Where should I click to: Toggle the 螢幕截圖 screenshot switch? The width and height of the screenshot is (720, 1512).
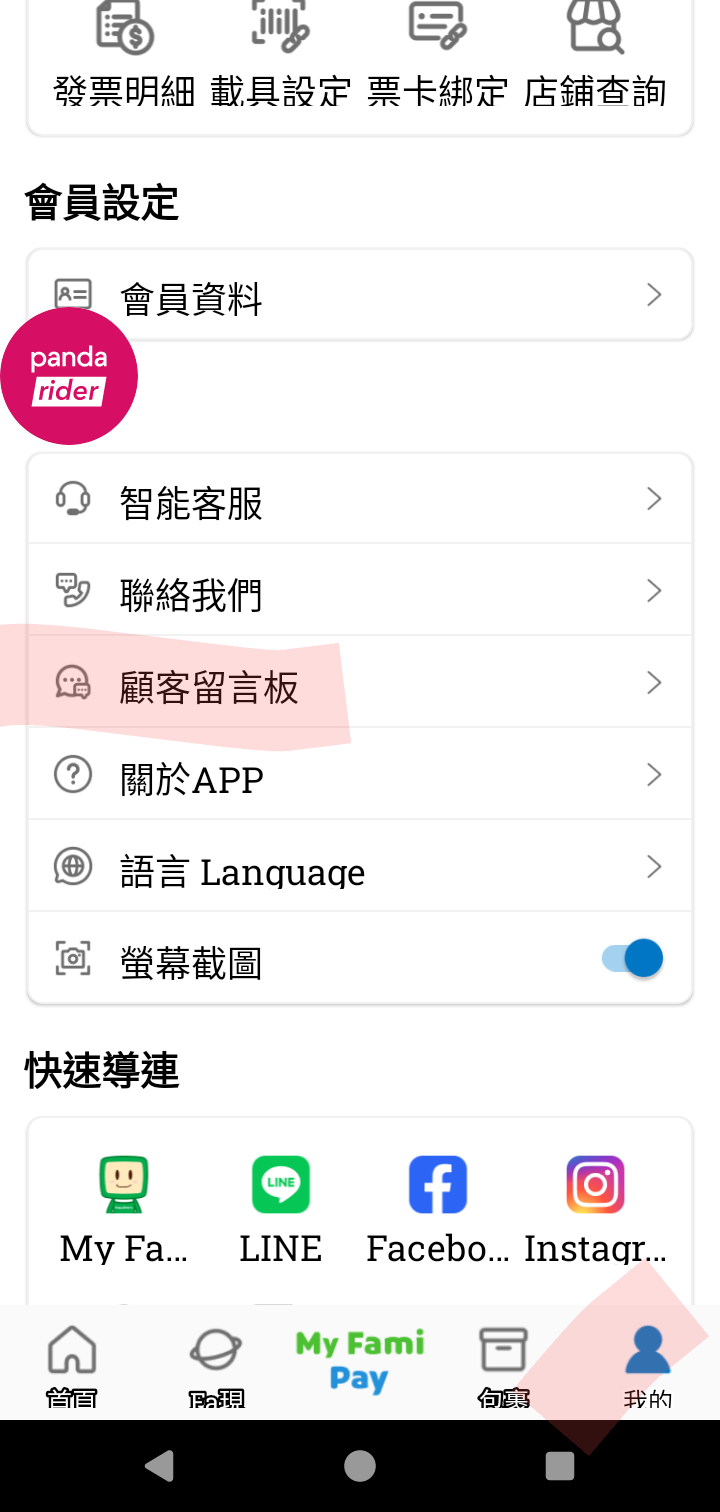(x=633, y=959)
